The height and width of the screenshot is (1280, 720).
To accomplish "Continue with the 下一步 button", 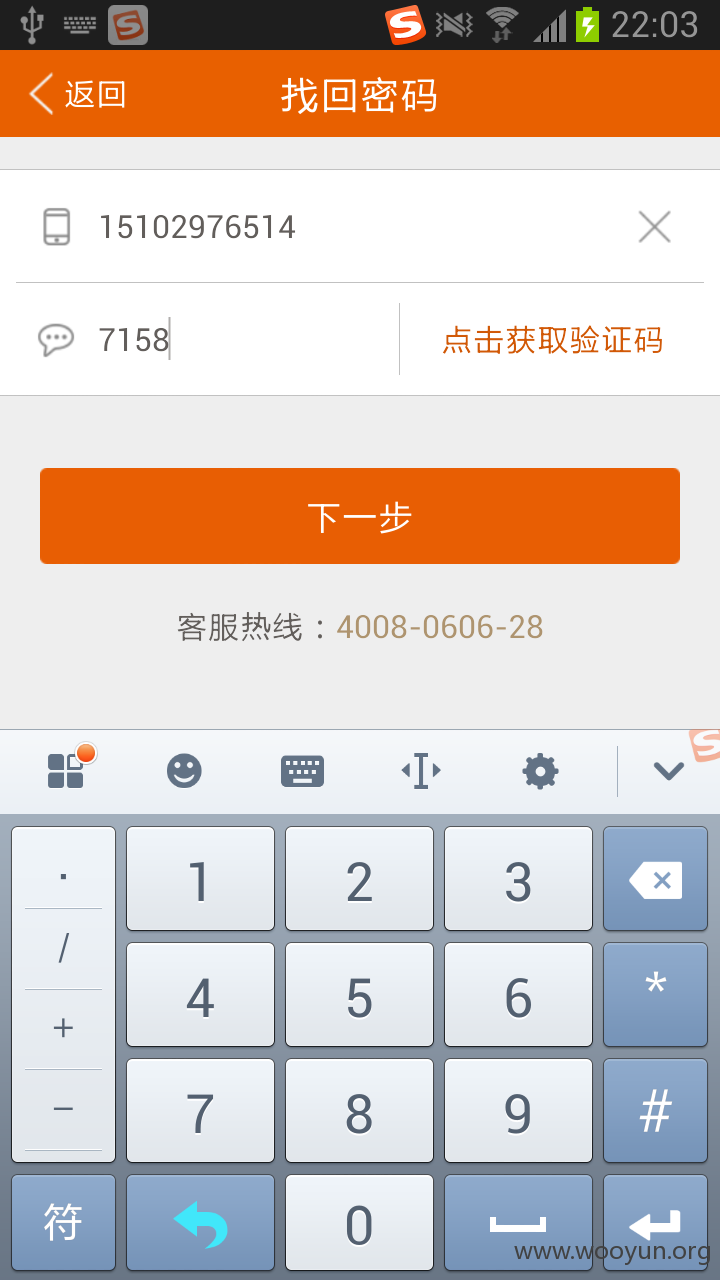I will click(x=360, y=516).
